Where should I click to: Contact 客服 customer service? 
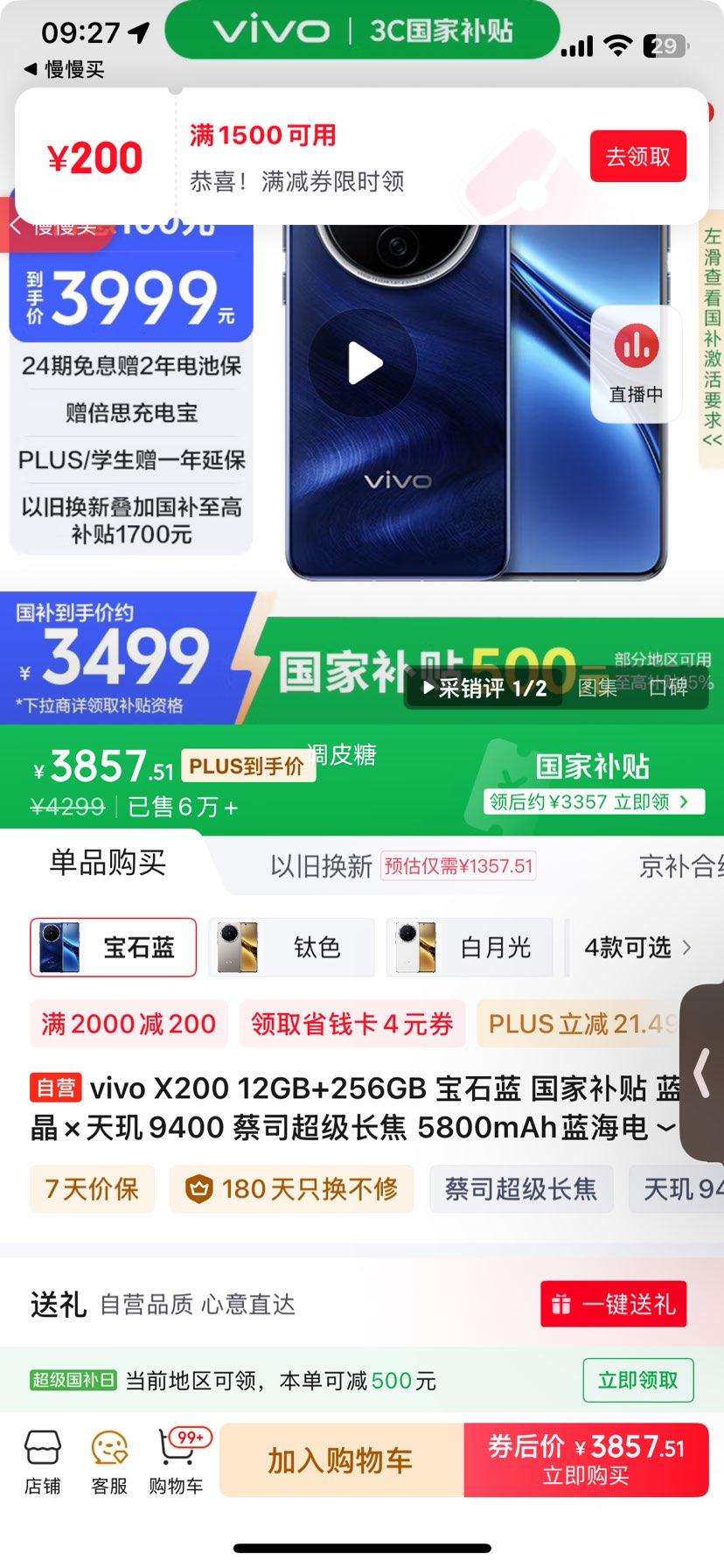108,1459
